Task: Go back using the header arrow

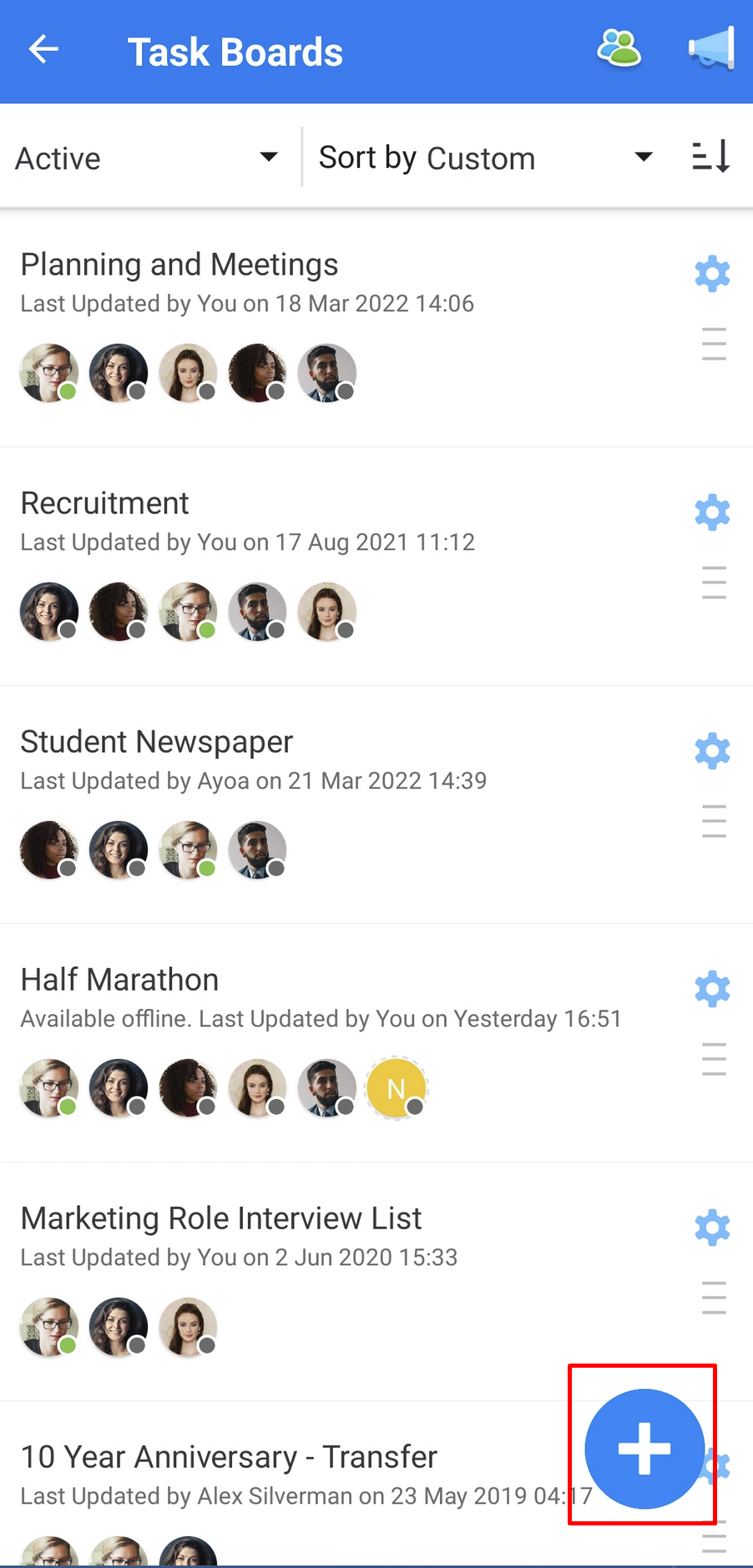Action: (43, 49)
